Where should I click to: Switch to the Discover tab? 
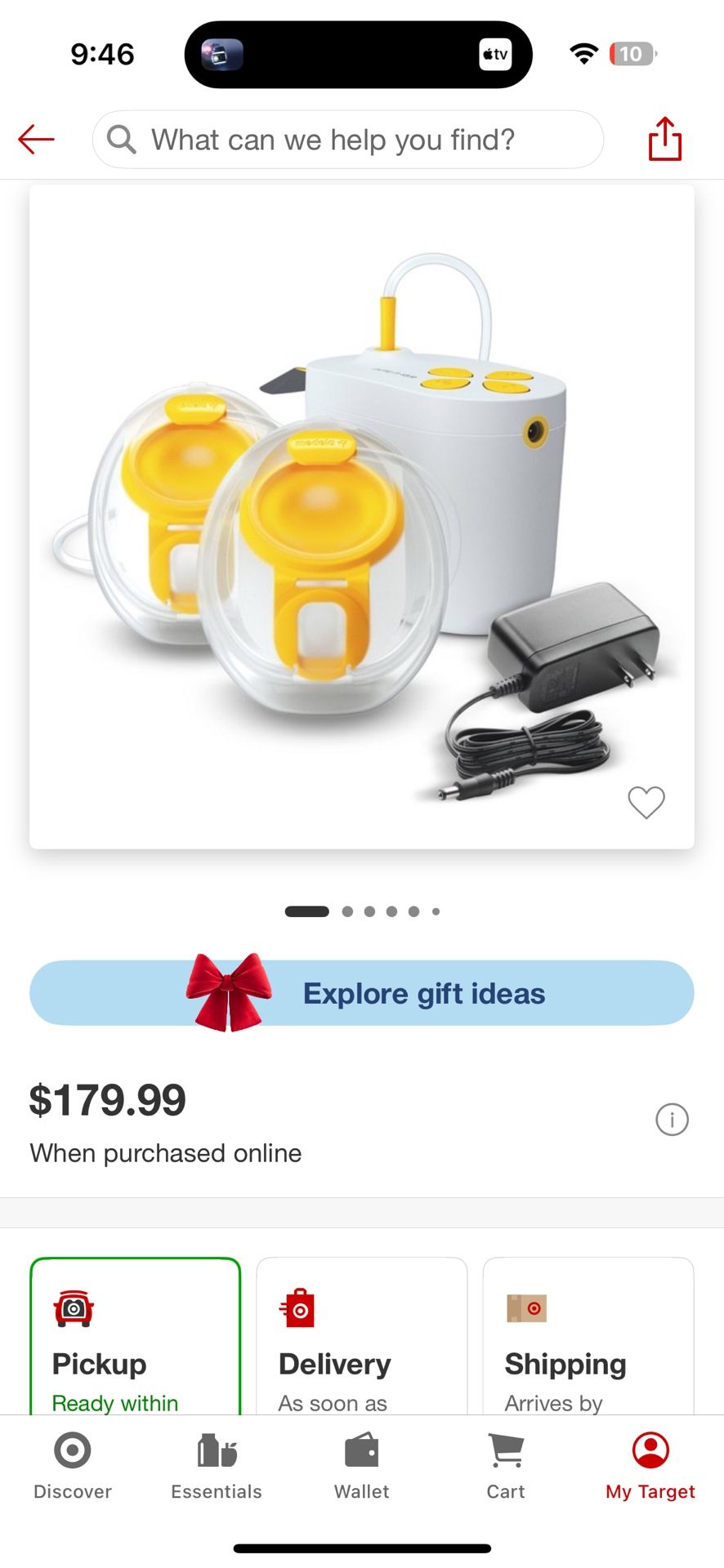73,1466
